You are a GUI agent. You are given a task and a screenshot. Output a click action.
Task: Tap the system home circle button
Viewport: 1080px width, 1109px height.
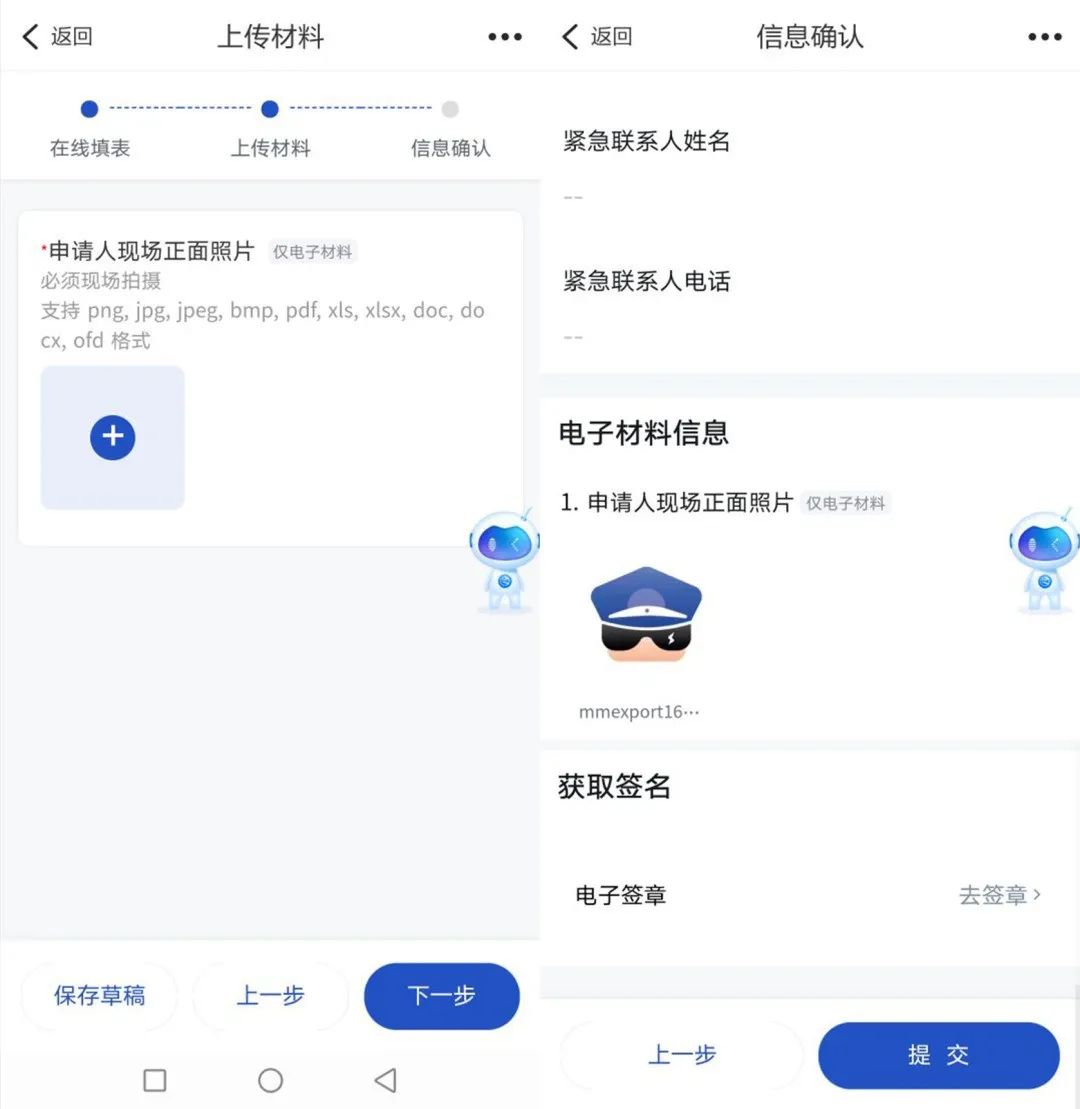tap(270, 1080)
